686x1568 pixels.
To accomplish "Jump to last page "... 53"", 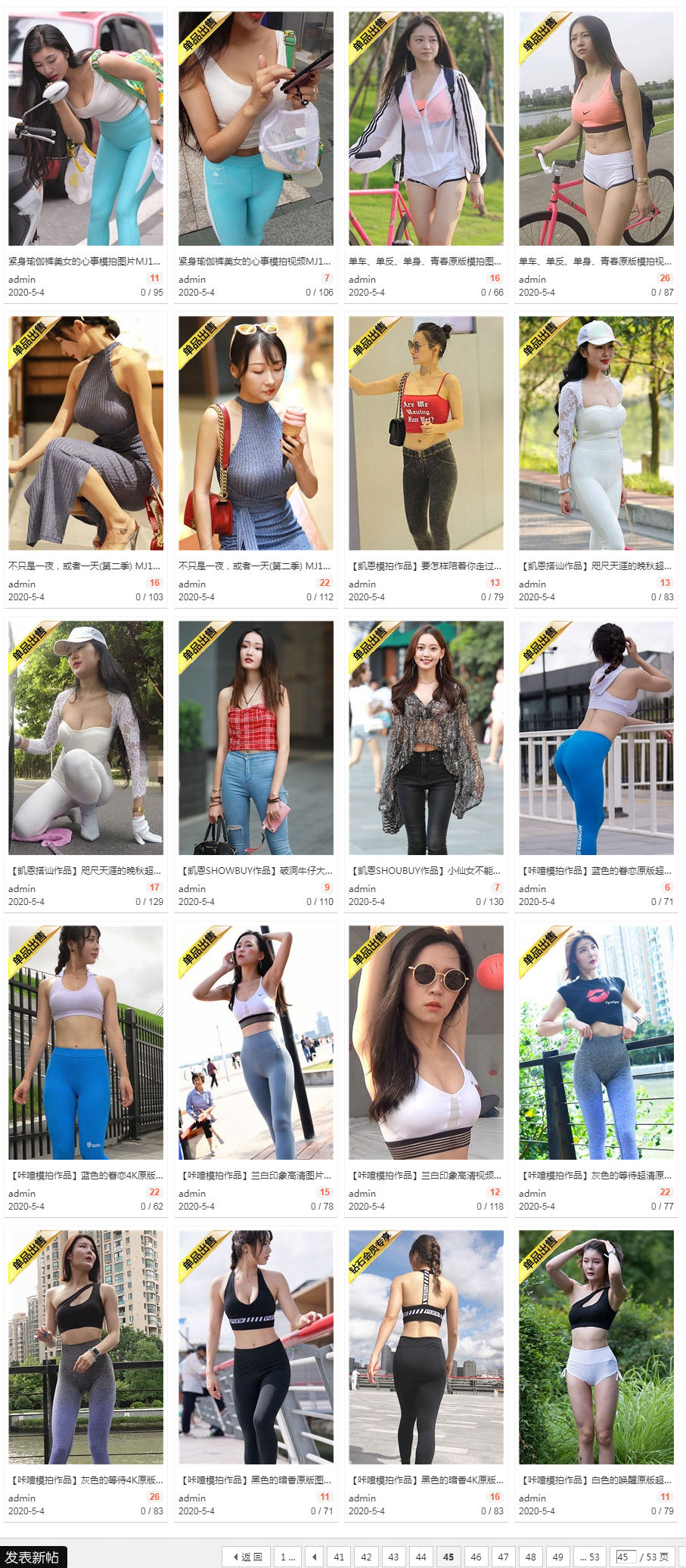I will (589, 1557).
